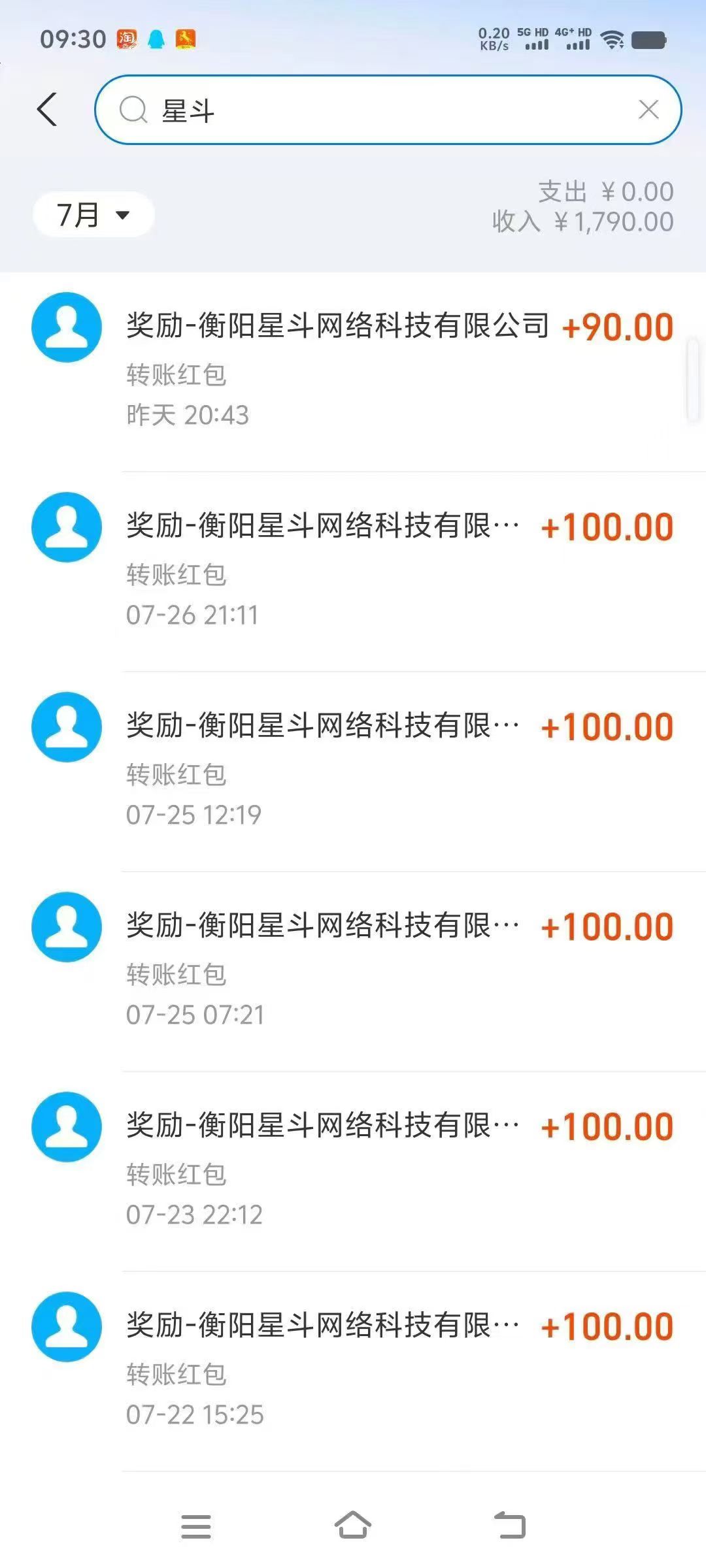Tap the QQ notification icon in status bar
706x1568 pixels.
157,39
